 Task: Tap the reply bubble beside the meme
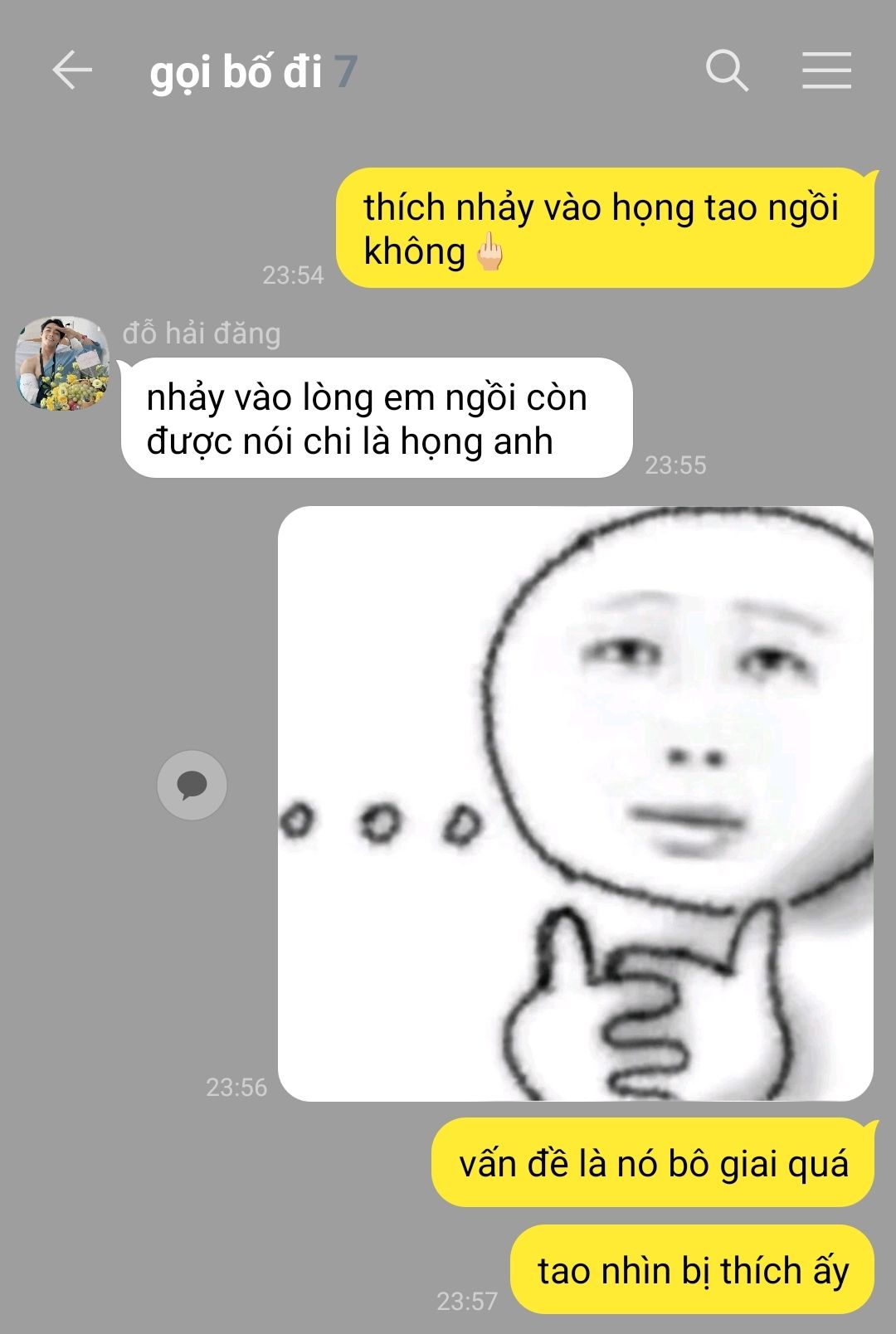[192, 785]
